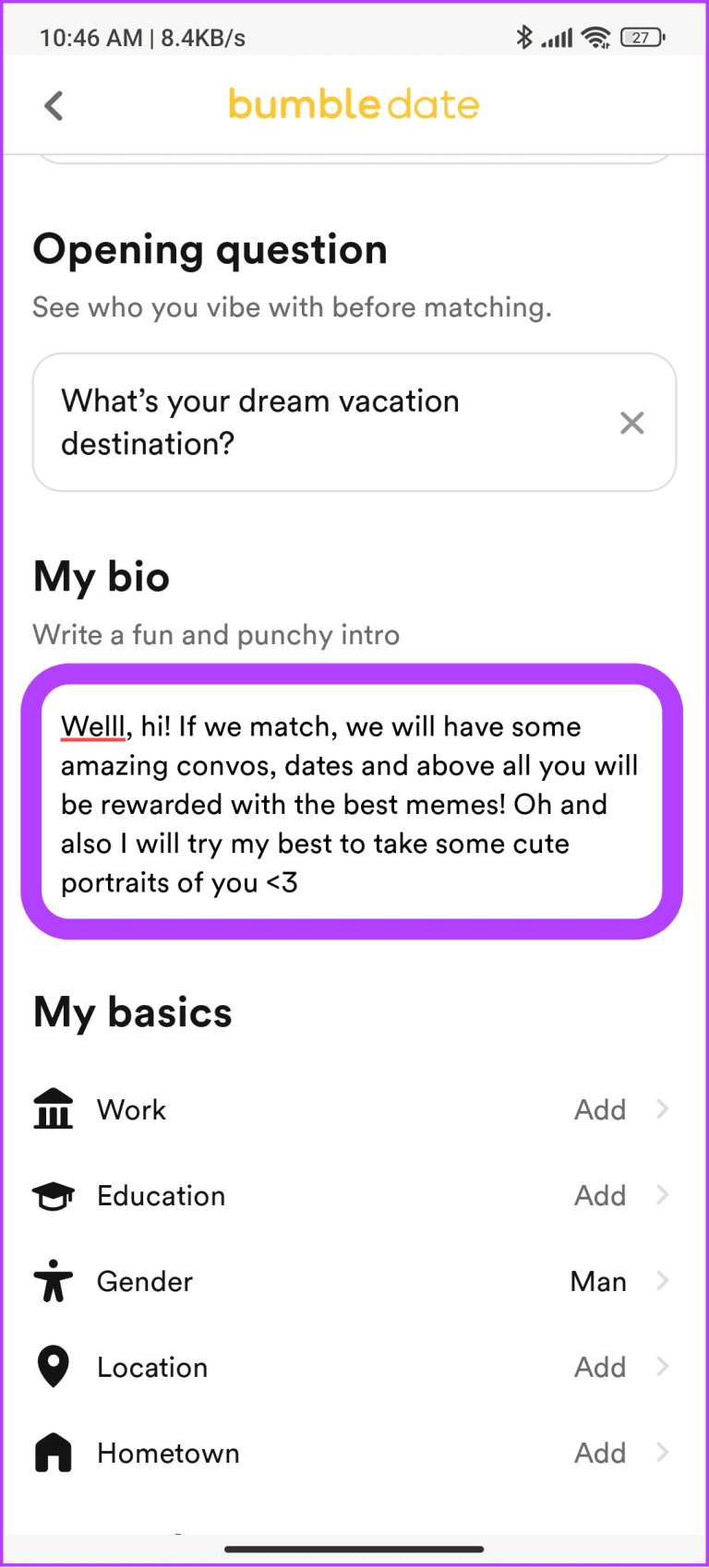The image size is (709, 1568).
Task: Expand the Education row chevron
Action: (x=663, y=1195)
